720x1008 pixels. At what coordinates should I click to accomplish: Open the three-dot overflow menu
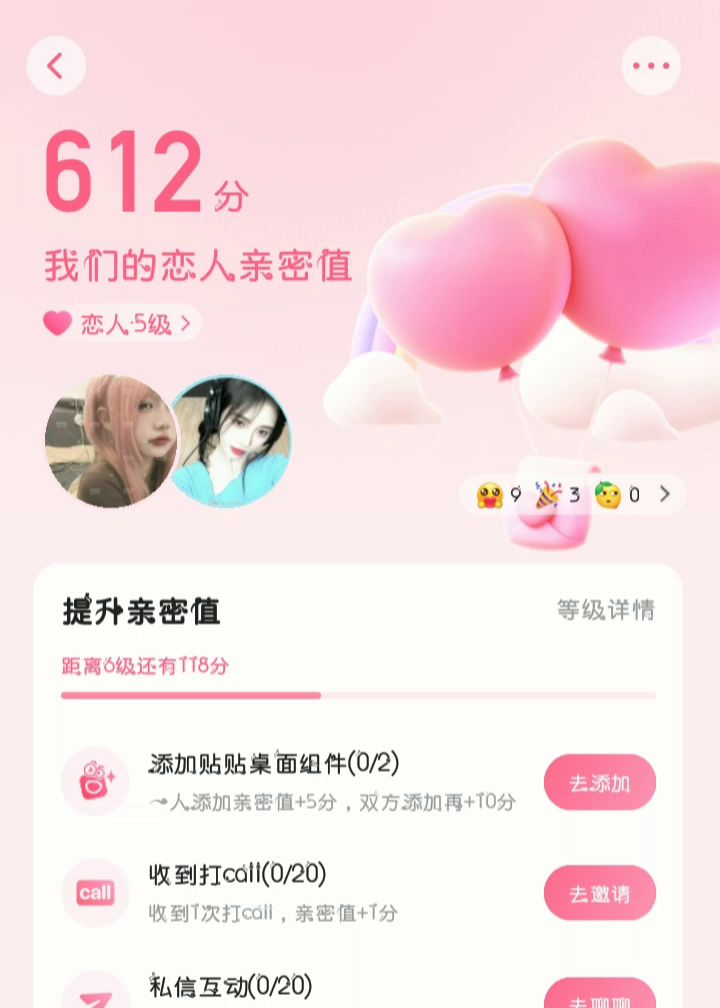[x=651, y=66]
